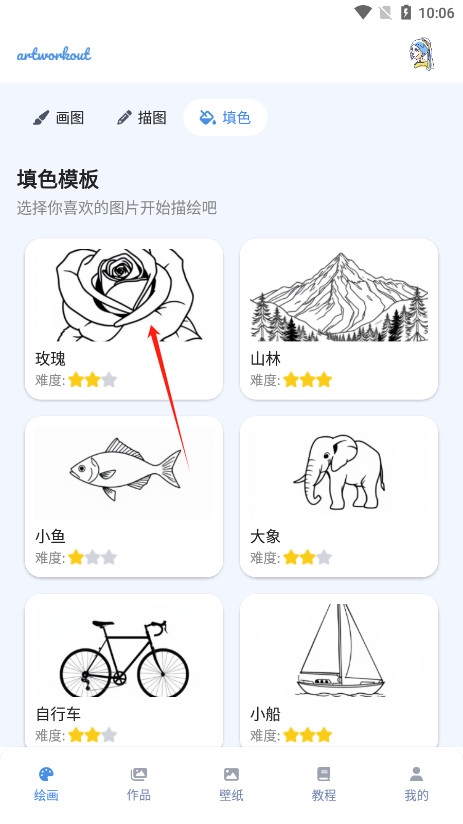Choose the 大象 template card
Screen dimensions: 463x824
[x=339, y=497]
